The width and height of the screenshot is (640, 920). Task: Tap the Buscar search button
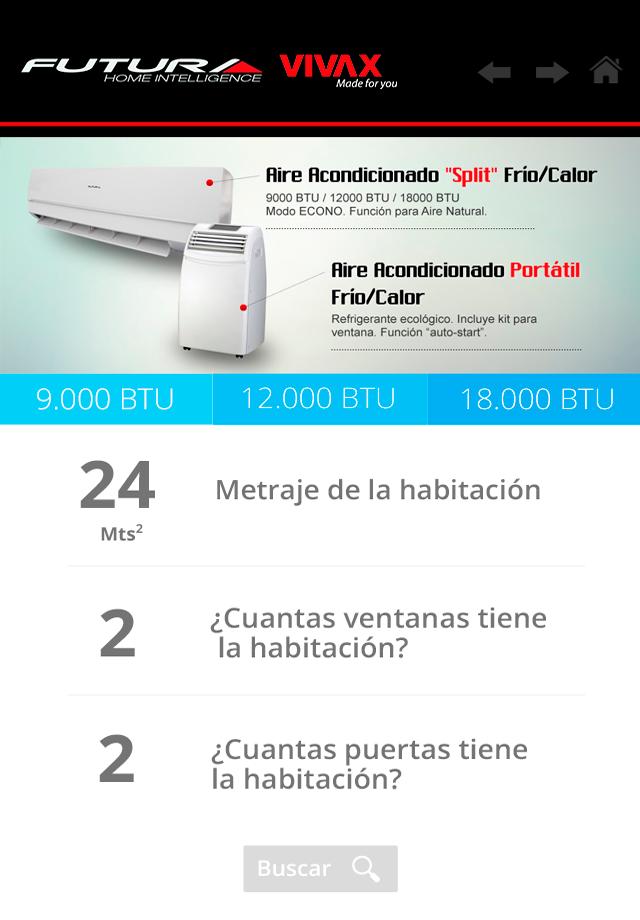click(320, 868)
